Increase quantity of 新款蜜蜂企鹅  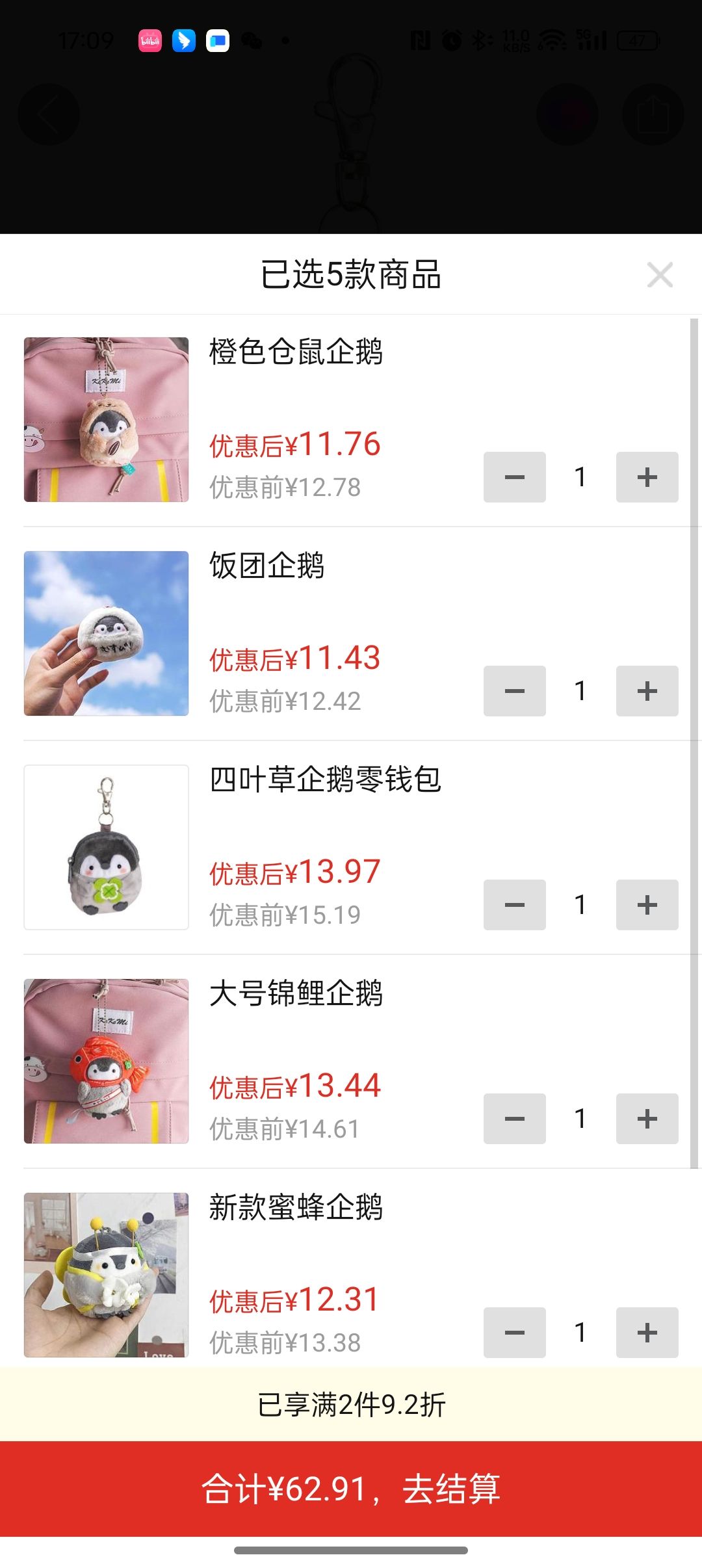[647, 1333]
